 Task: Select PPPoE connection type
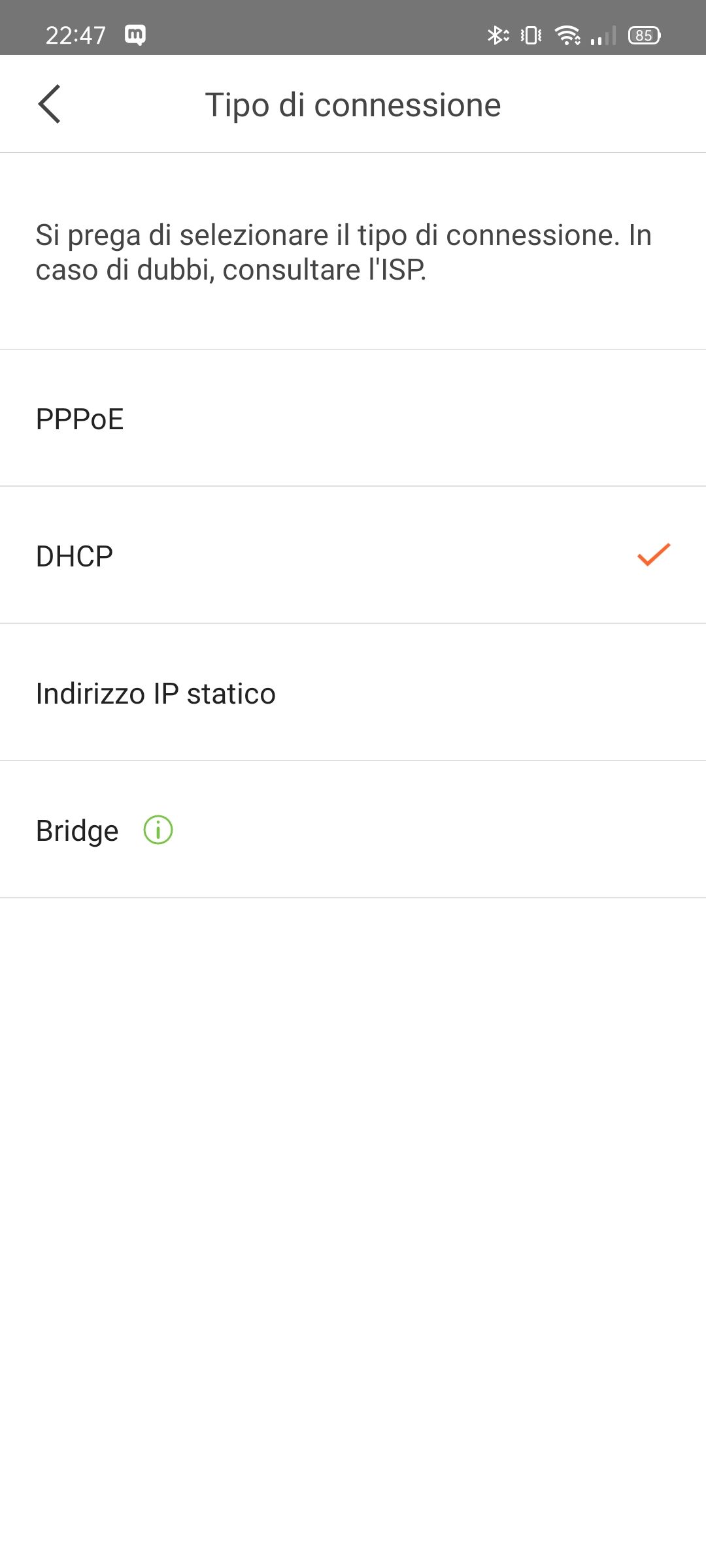click(353, 418)
